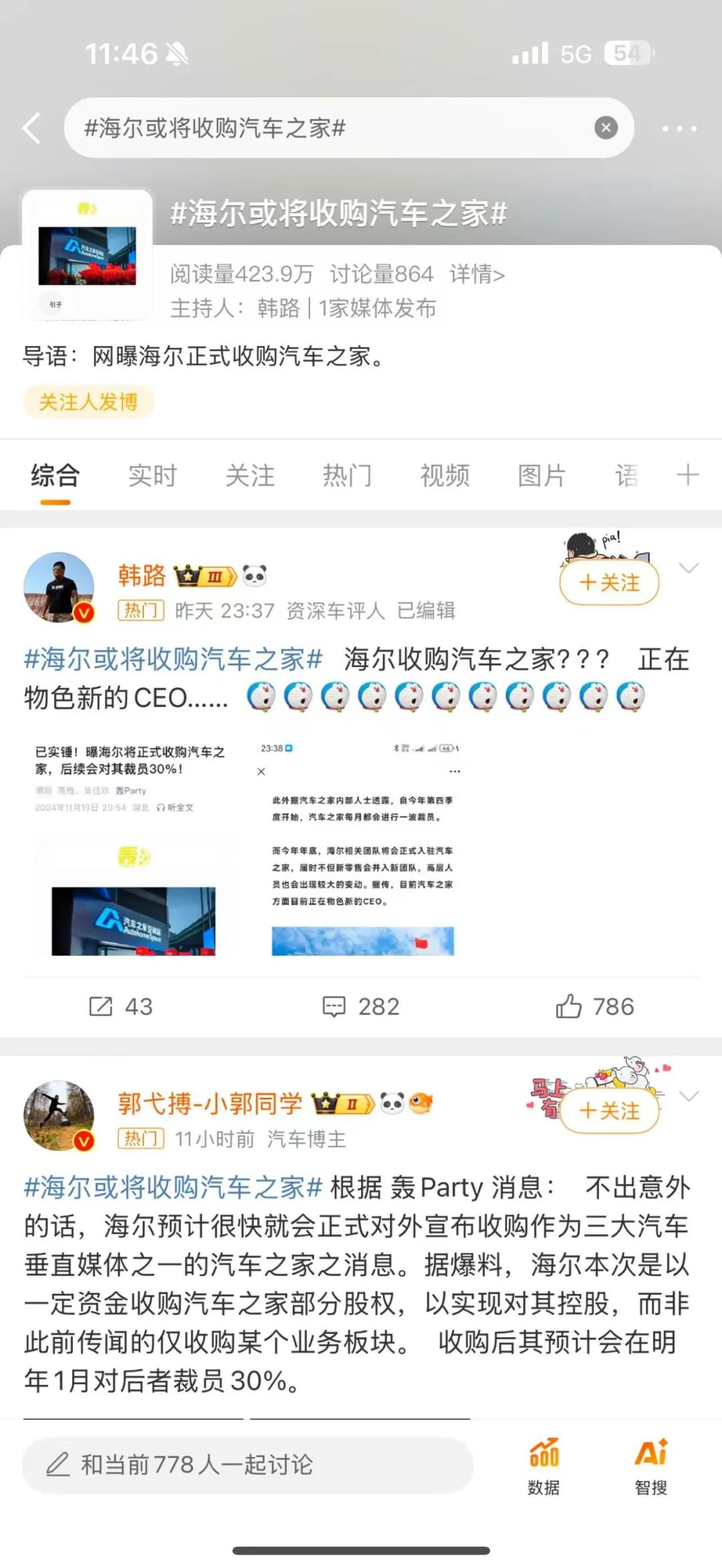
Task: Tap the 关注人发博 chip
Action: (x=88, y=402)
